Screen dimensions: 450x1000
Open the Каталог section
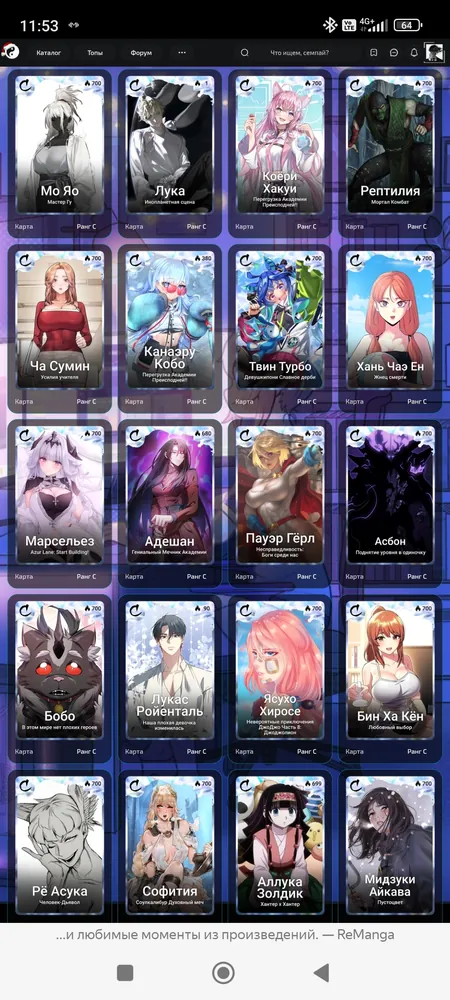click(49, 53)
